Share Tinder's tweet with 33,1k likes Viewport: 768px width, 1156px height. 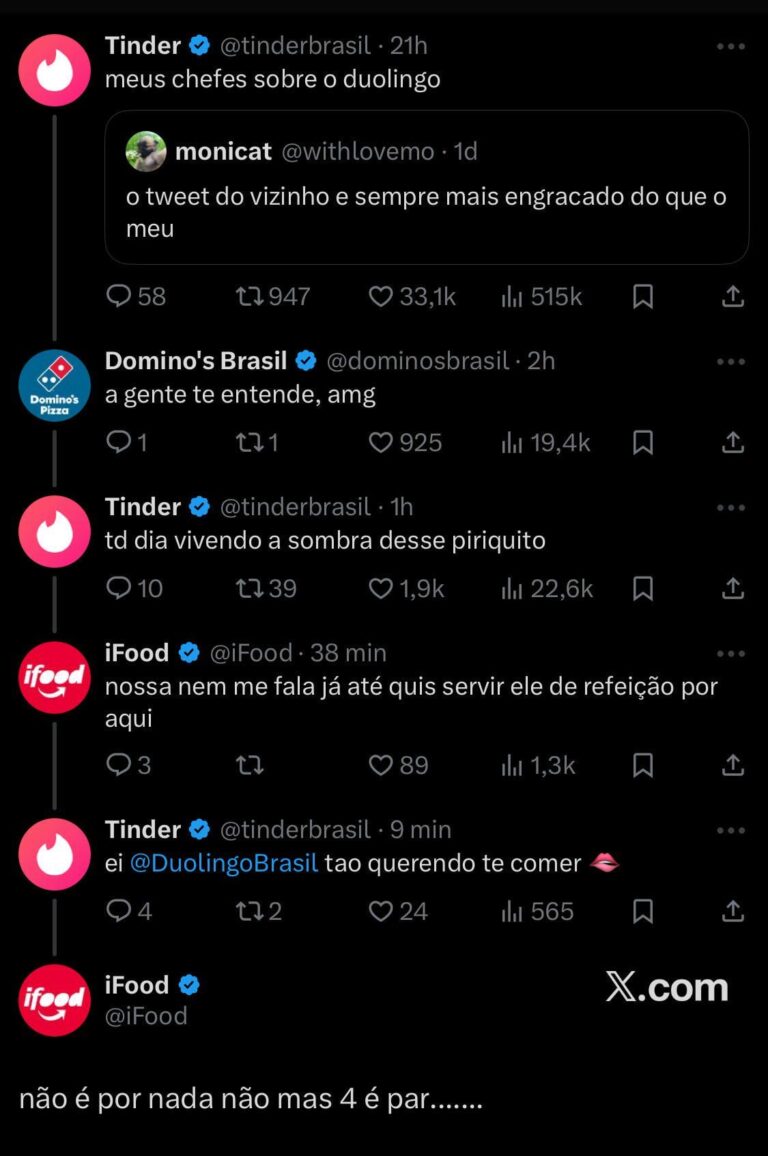(732, 297)
